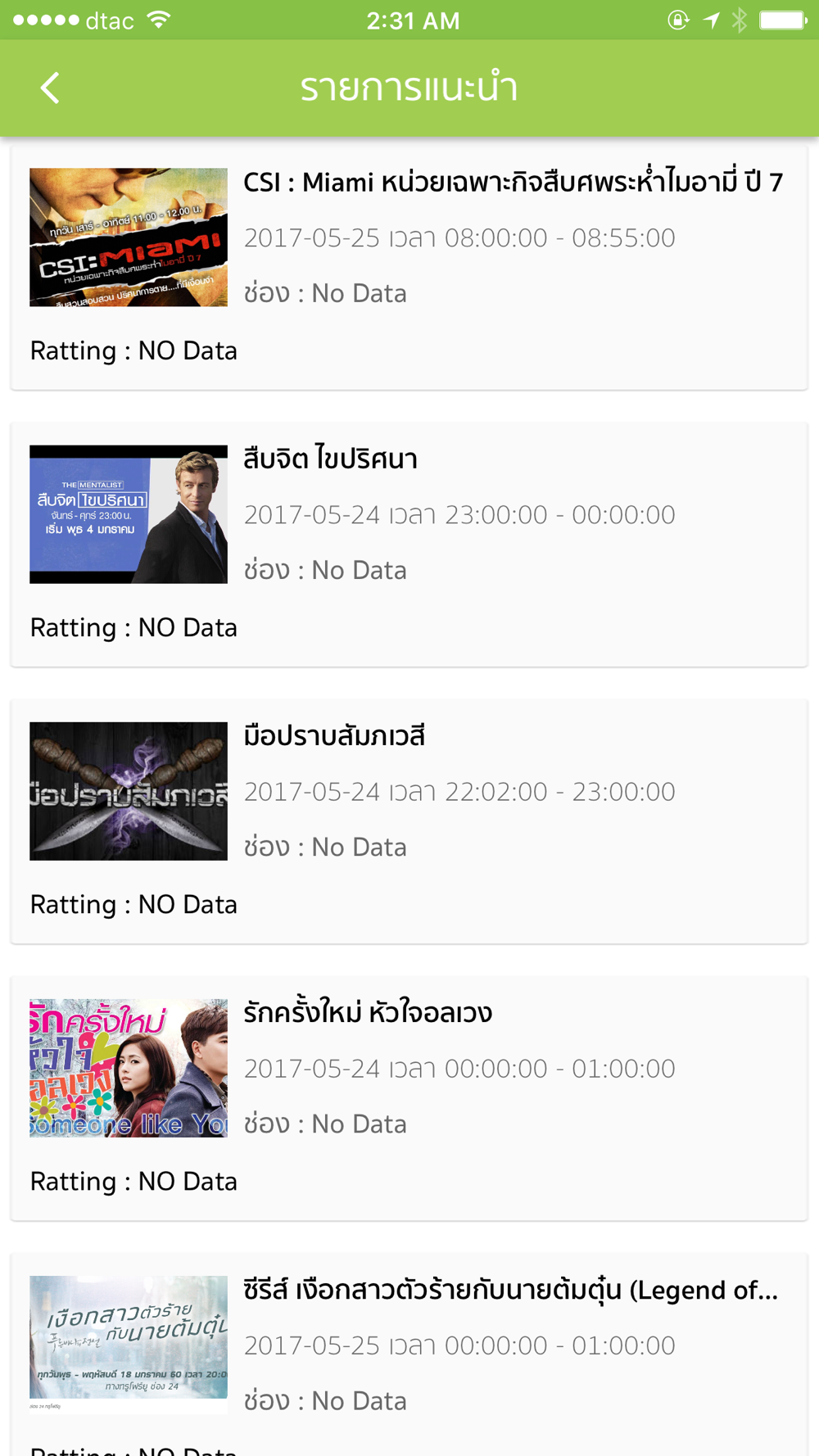Select the มือปราบสัมภเวสี program card
Screen dimensions: 819x1456
409,821
